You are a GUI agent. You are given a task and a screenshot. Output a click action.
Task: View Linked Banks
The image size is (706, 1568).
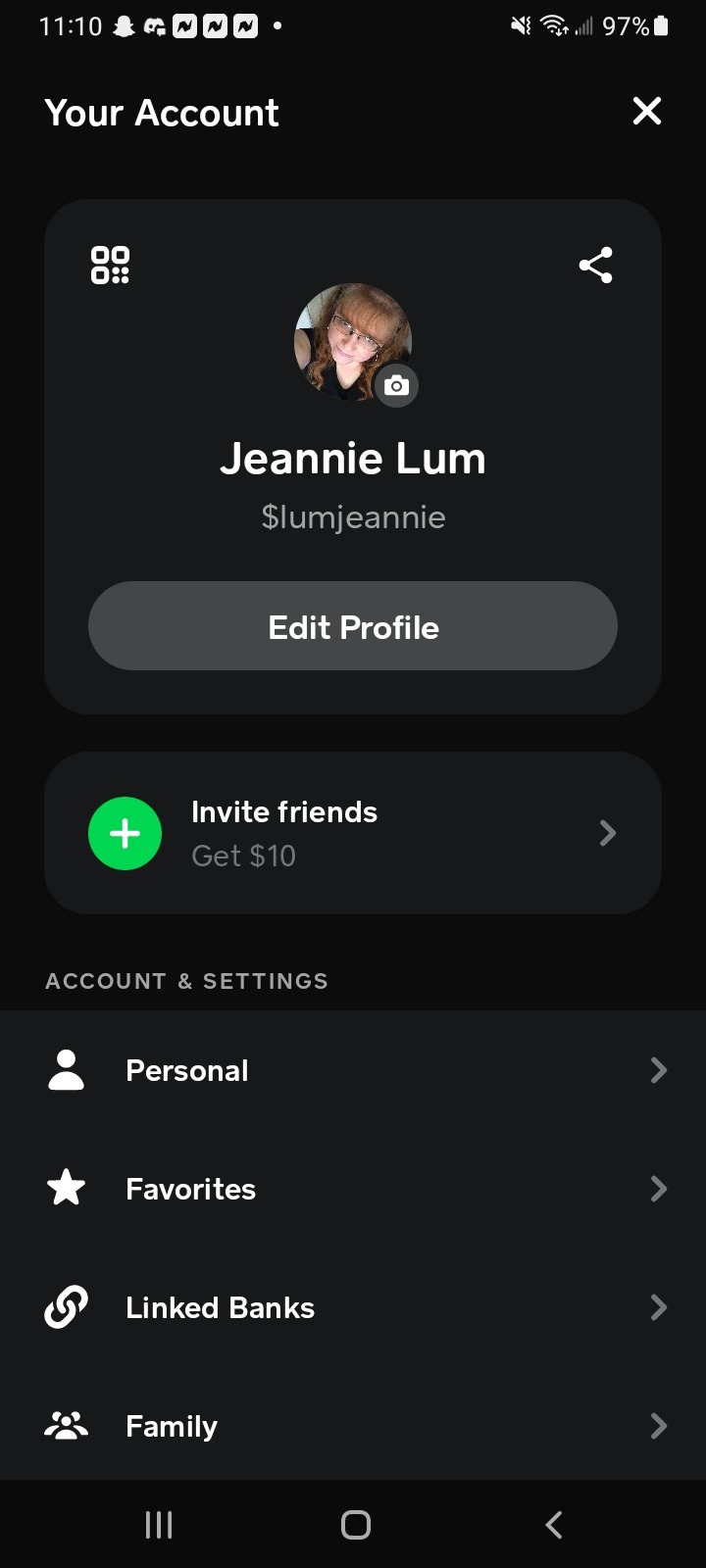coord(353,1307)
